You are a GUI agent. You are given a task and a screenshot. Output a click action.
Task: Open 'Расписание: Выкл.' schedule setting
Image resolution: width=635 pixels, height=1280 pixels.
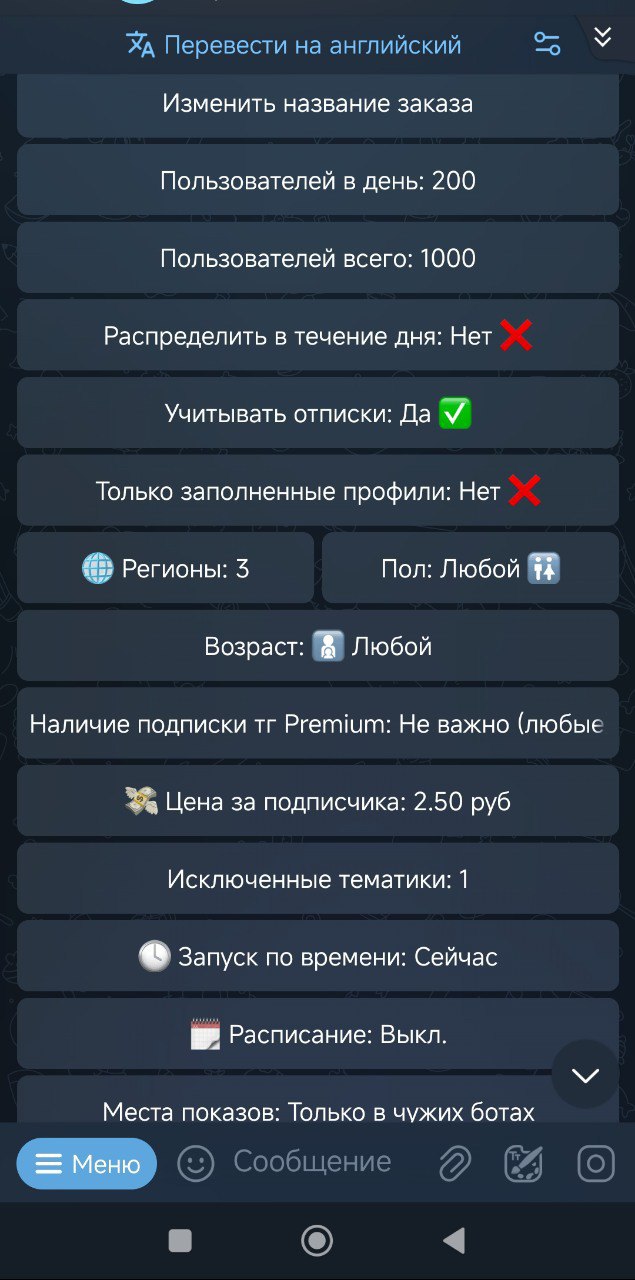pos(317,1035)
